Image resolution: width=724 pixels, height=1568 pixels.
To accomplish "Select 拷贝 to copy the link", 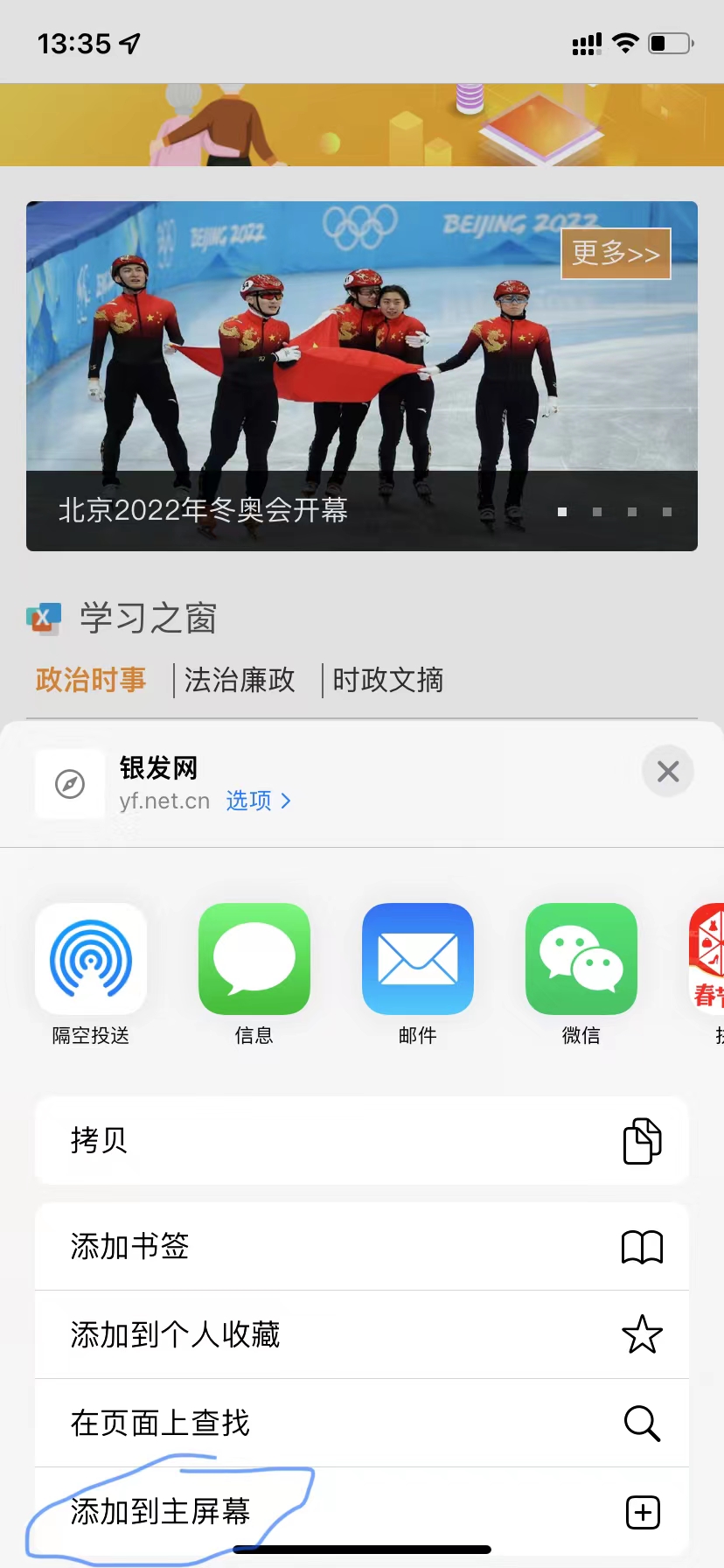I will [362, 1140].
